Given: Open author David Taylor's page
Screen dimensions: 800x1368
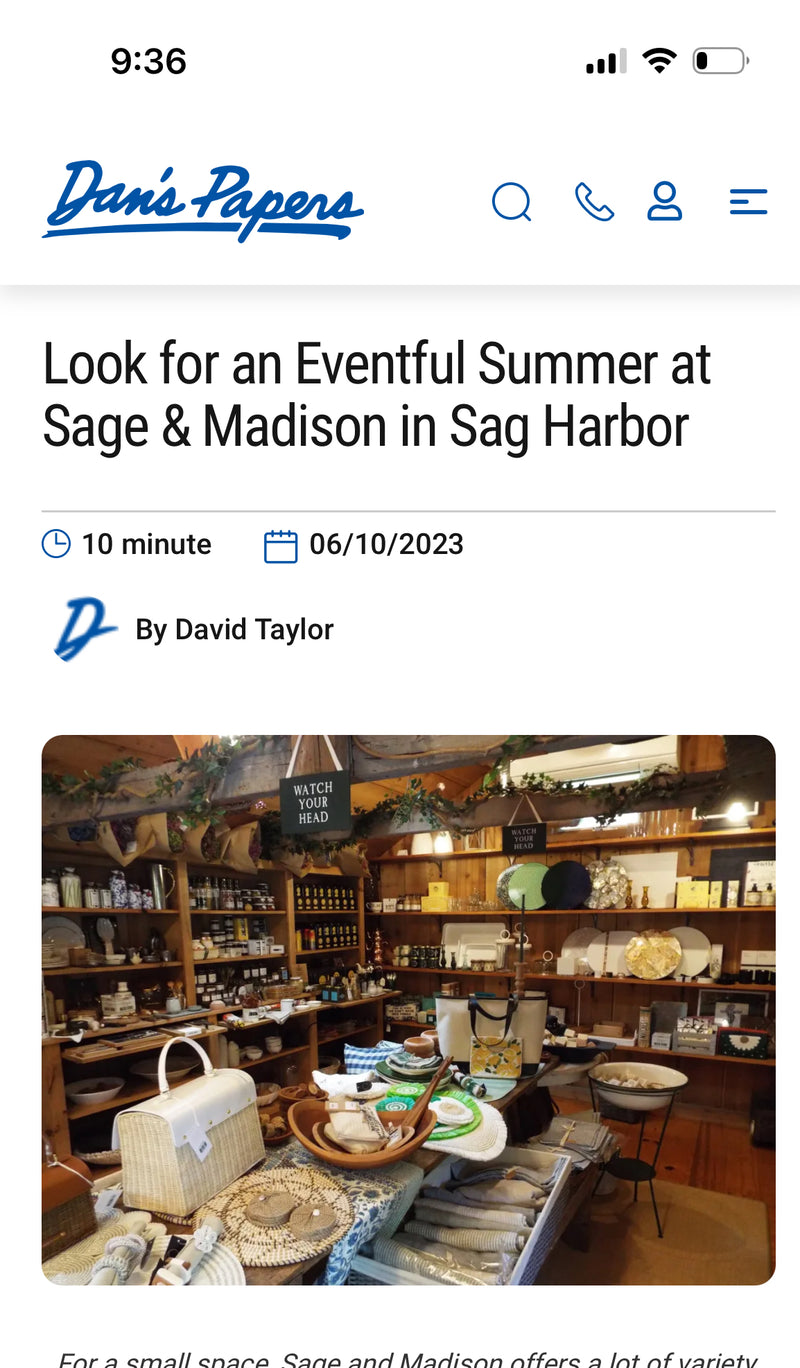Looking at the screenshot, I should coord(234,629).
